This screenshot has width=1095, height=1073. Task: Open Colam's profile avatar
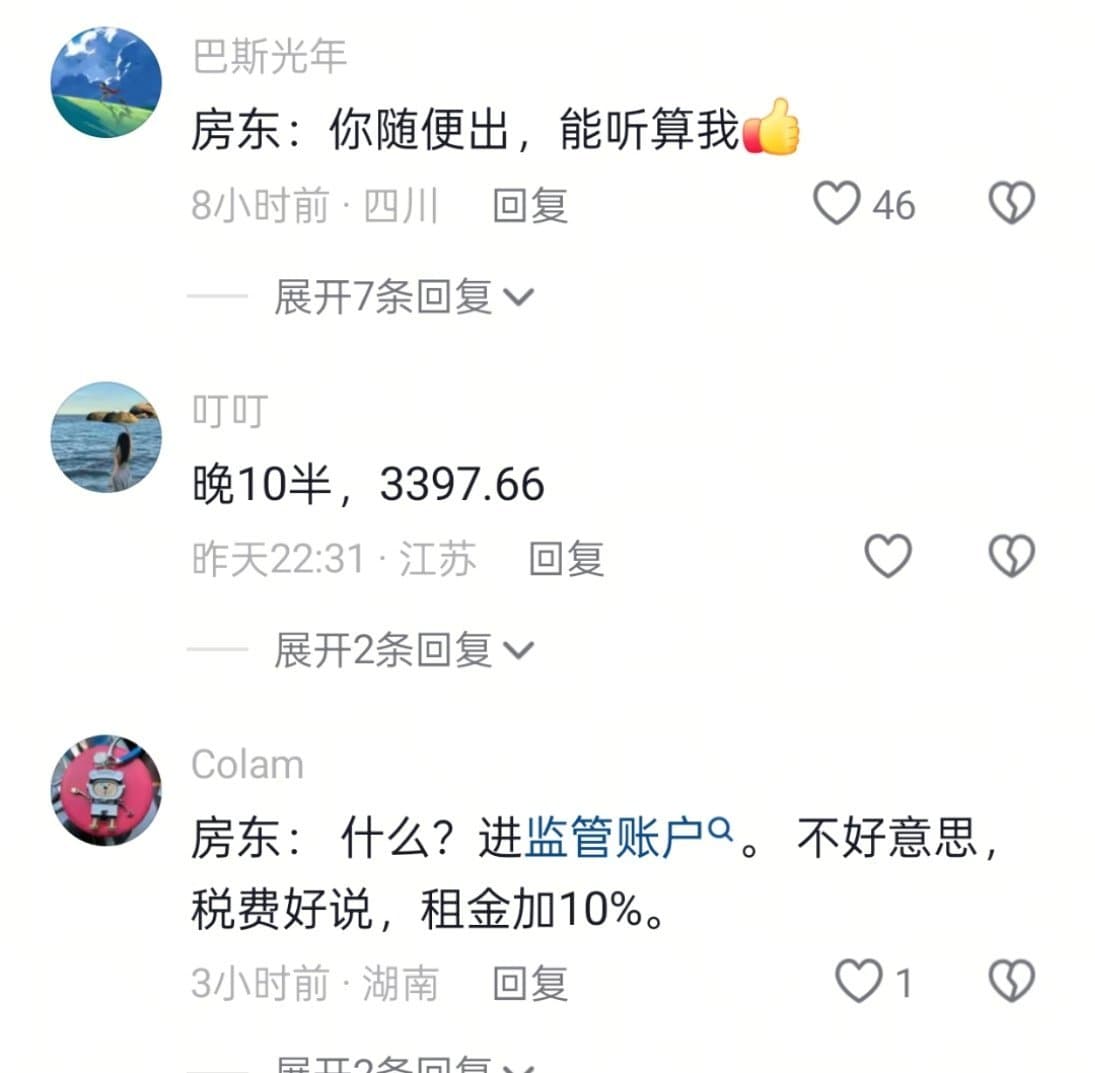point(106,790)
